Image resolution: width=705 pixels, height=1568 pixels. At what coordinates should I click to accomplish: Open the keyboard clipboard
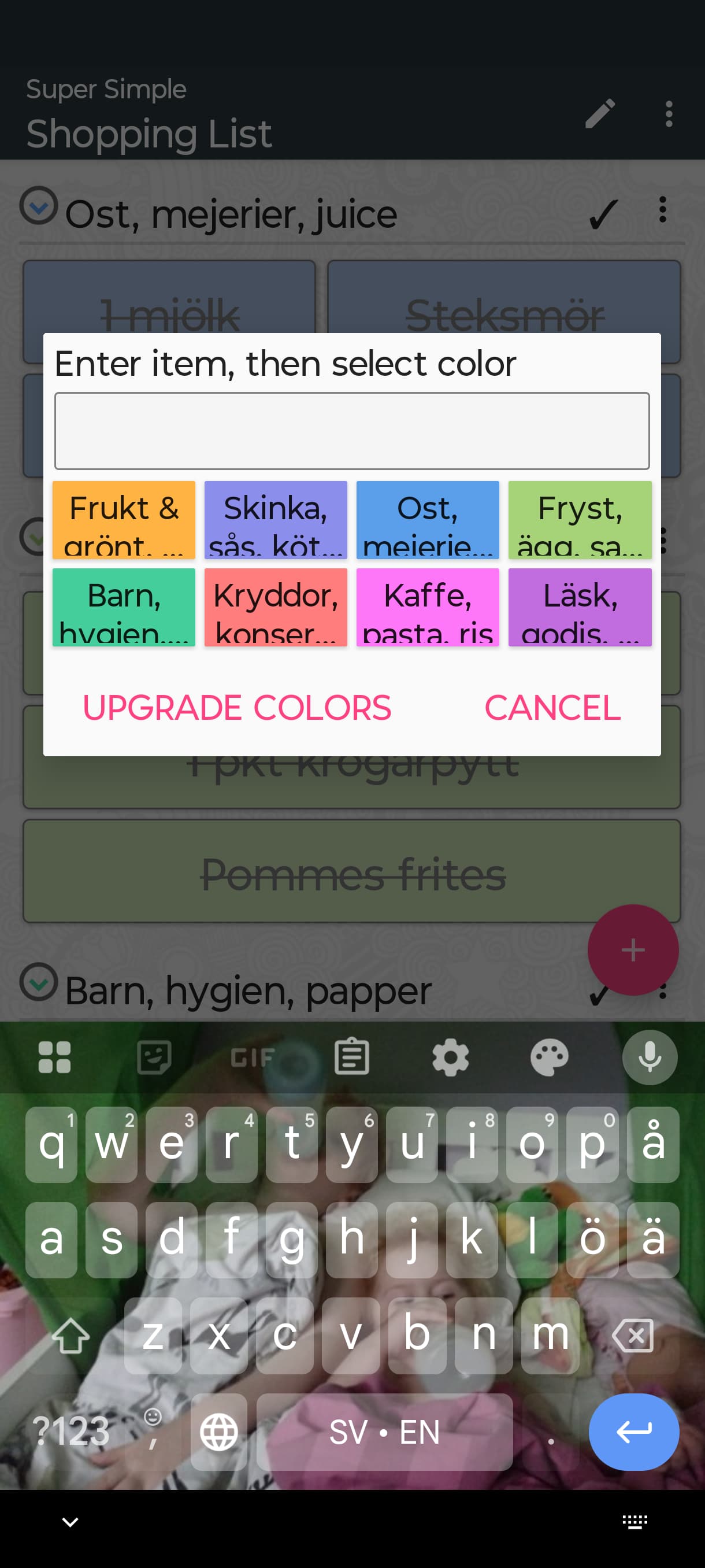351,1057
